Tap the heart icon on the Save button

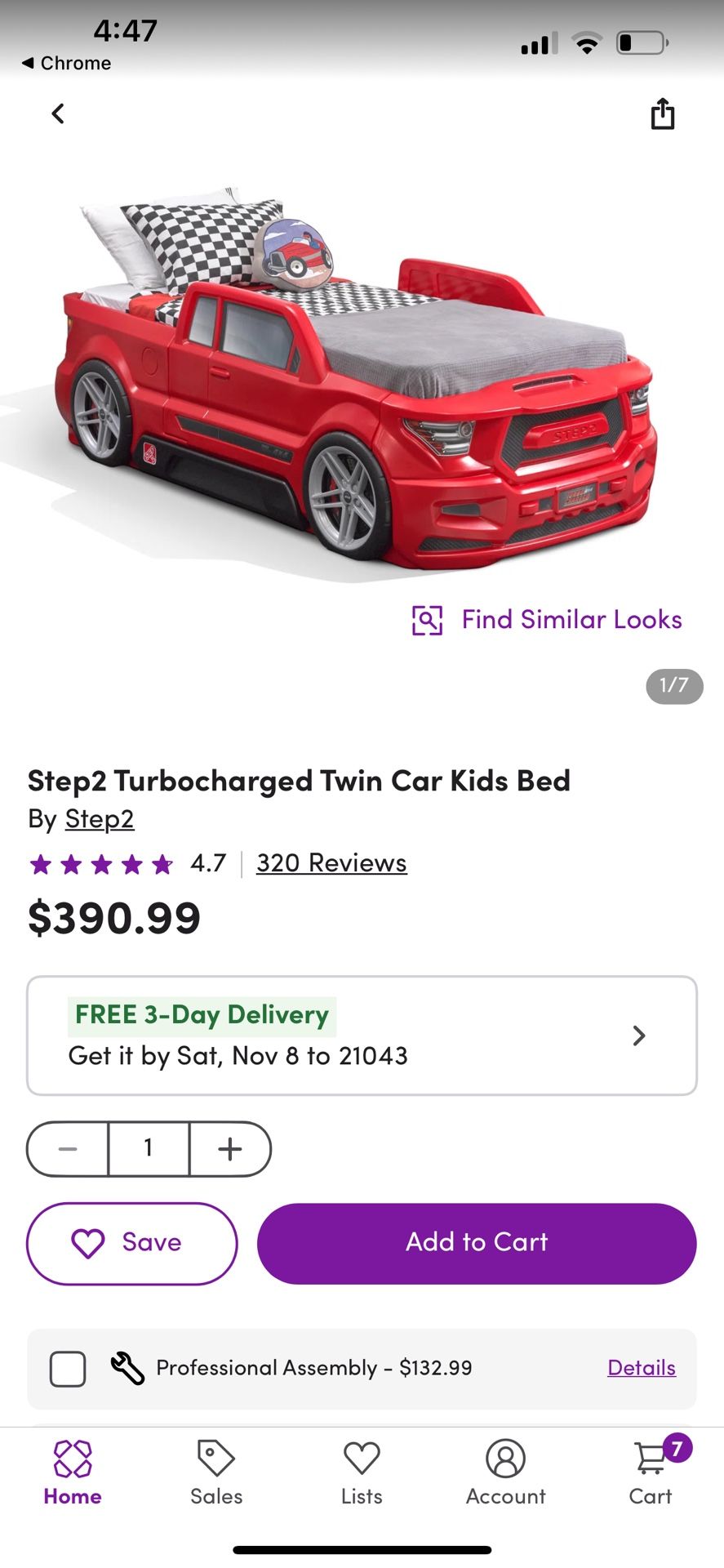pyautogui.click(x=87, y=1242)
